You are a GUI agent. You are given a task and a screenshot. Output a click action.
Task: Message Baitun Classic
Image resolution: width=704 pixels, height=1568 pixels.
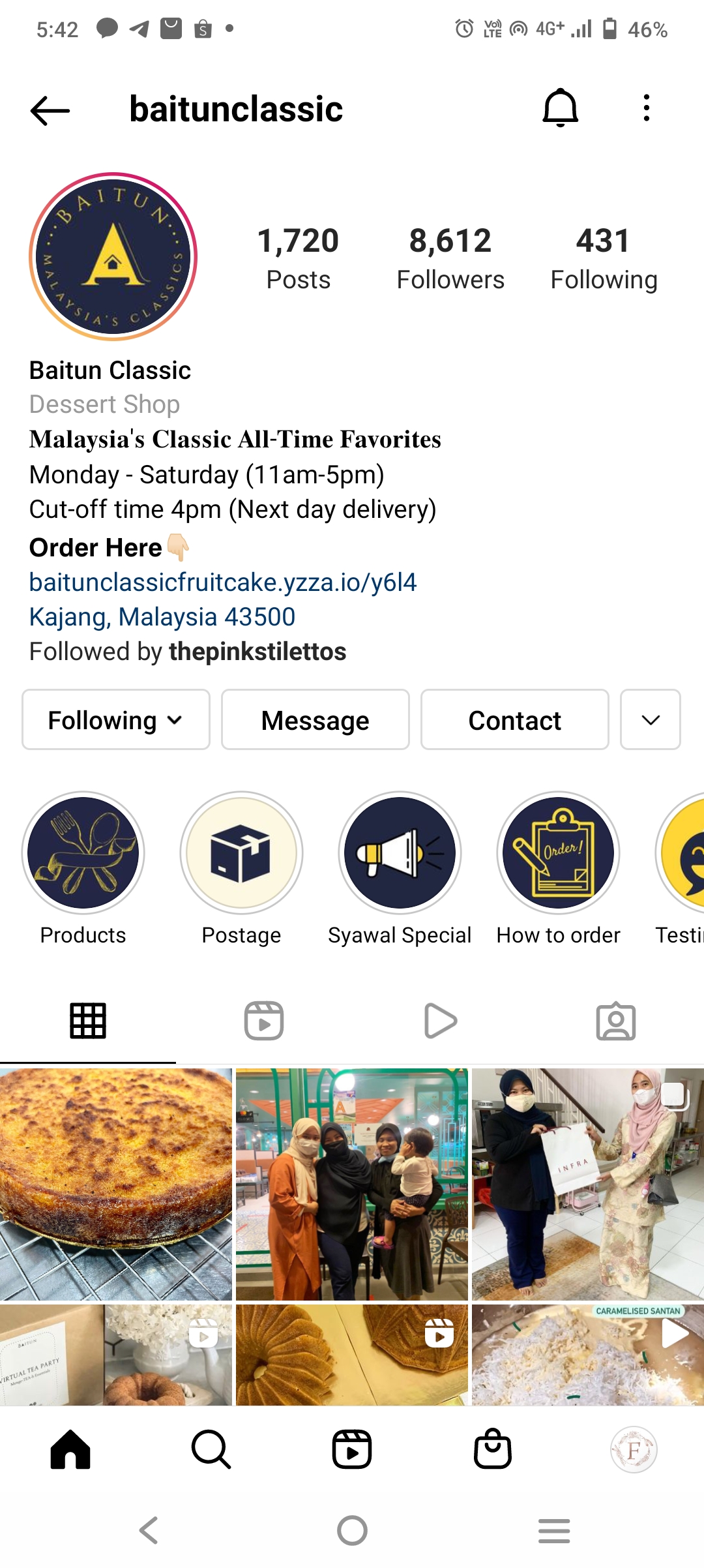click(315, 720)
